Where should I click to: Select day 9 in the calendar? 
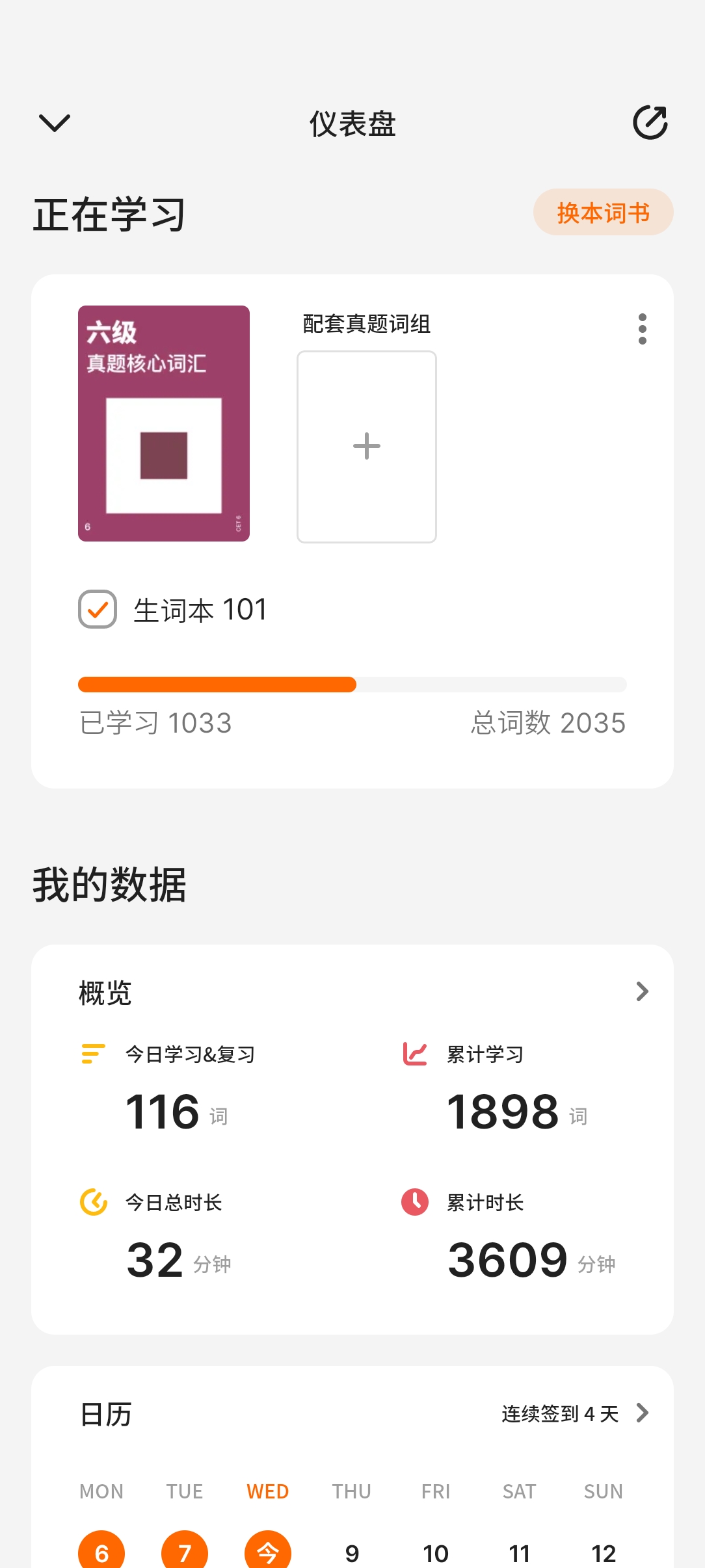click(x=352, y=1553)
